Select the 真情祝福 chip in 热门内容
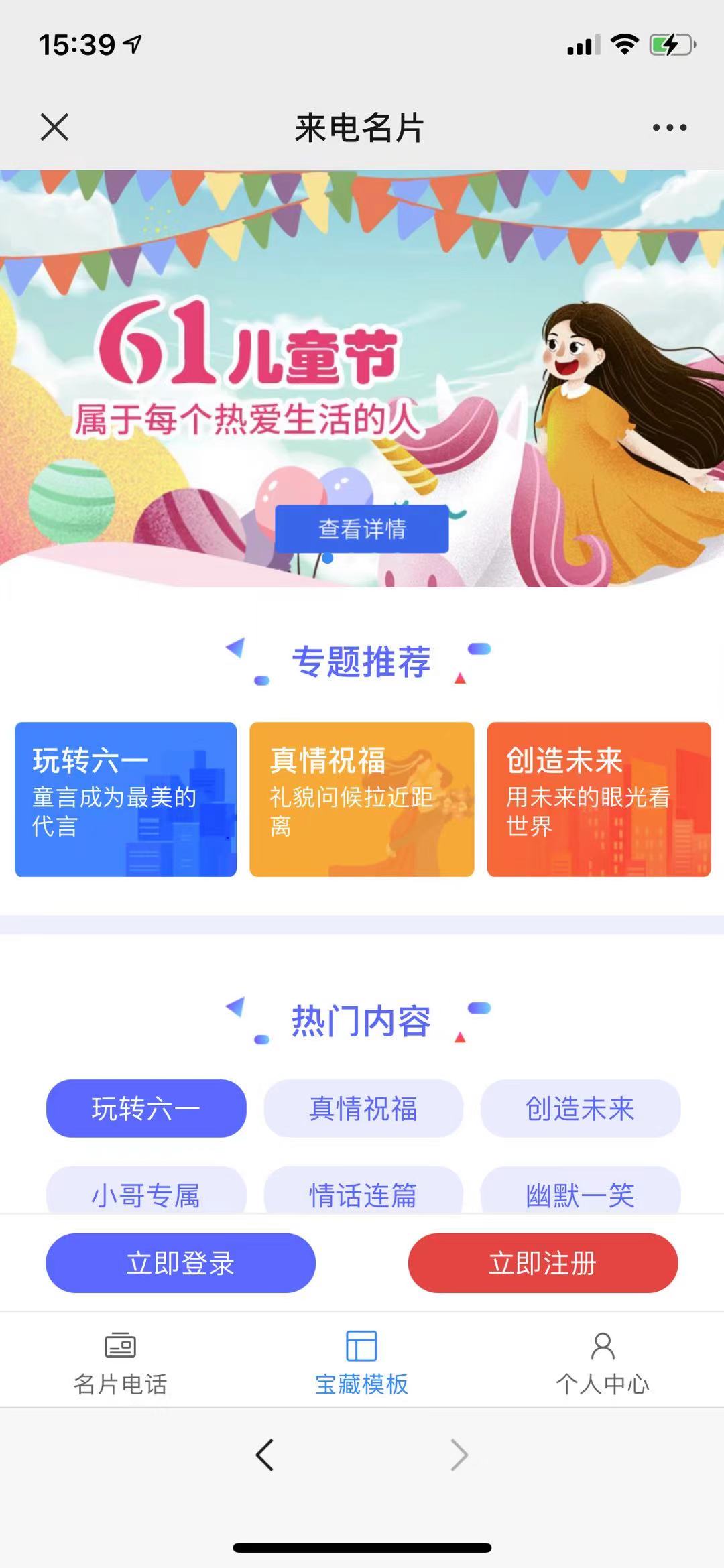724x1568 pixels. tap(363, 1108)
